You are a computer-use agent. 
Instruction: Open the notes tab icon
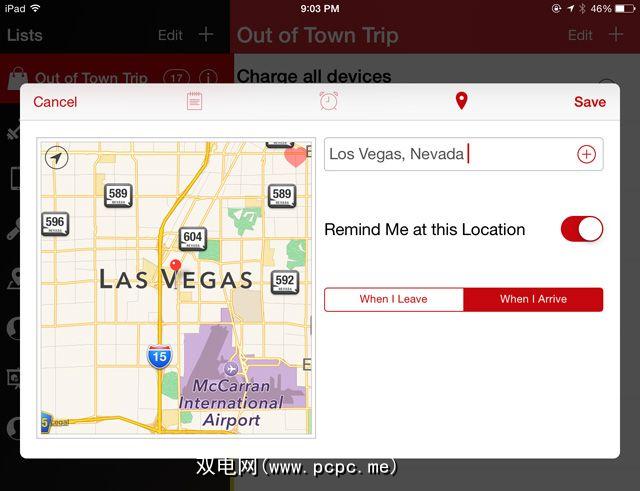tap(194, 101)
